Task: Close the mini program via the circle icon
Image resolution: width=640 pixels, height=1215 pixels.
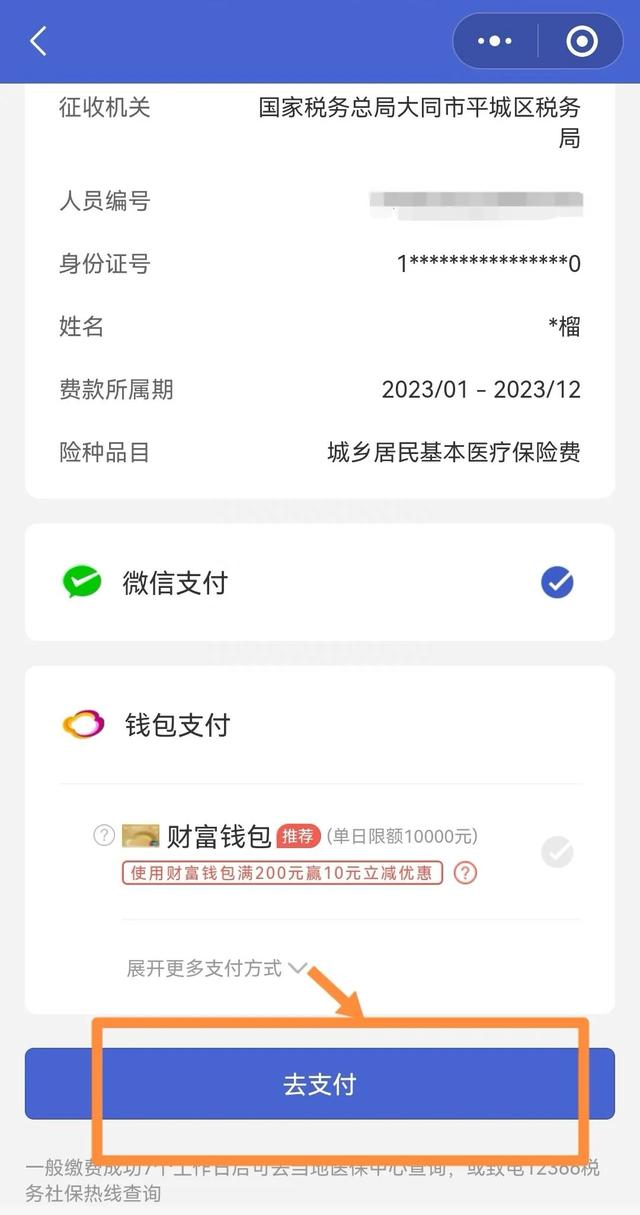Action: [581, 41]
